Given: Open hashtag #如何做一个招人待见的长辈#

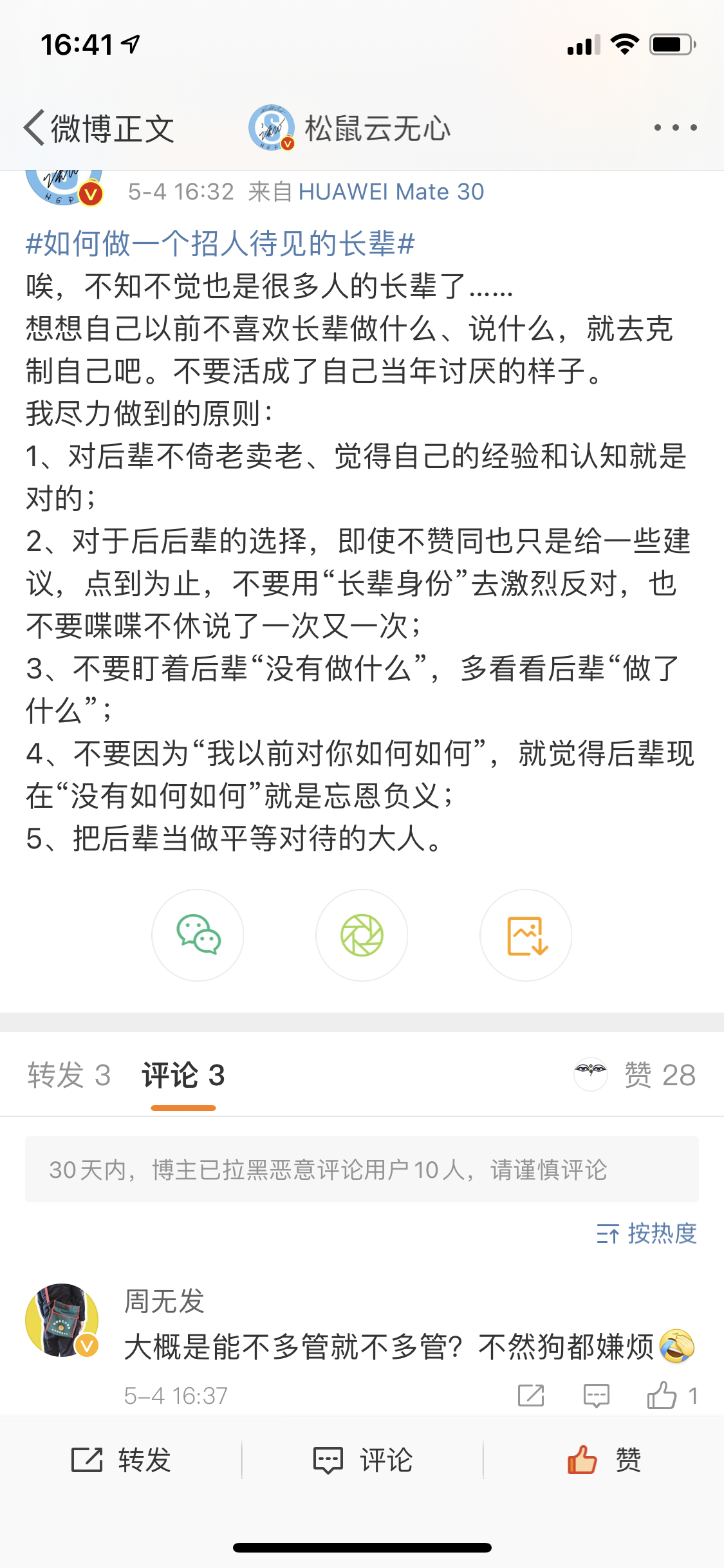Looking at the screenshot, I should tap(220, 244).
